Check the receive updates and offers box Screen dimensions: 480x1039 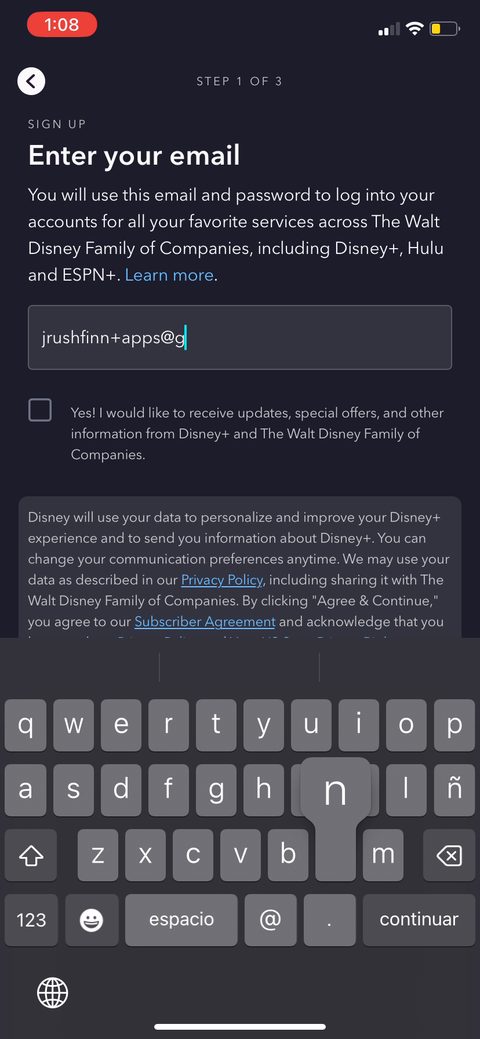pos(40,410)
